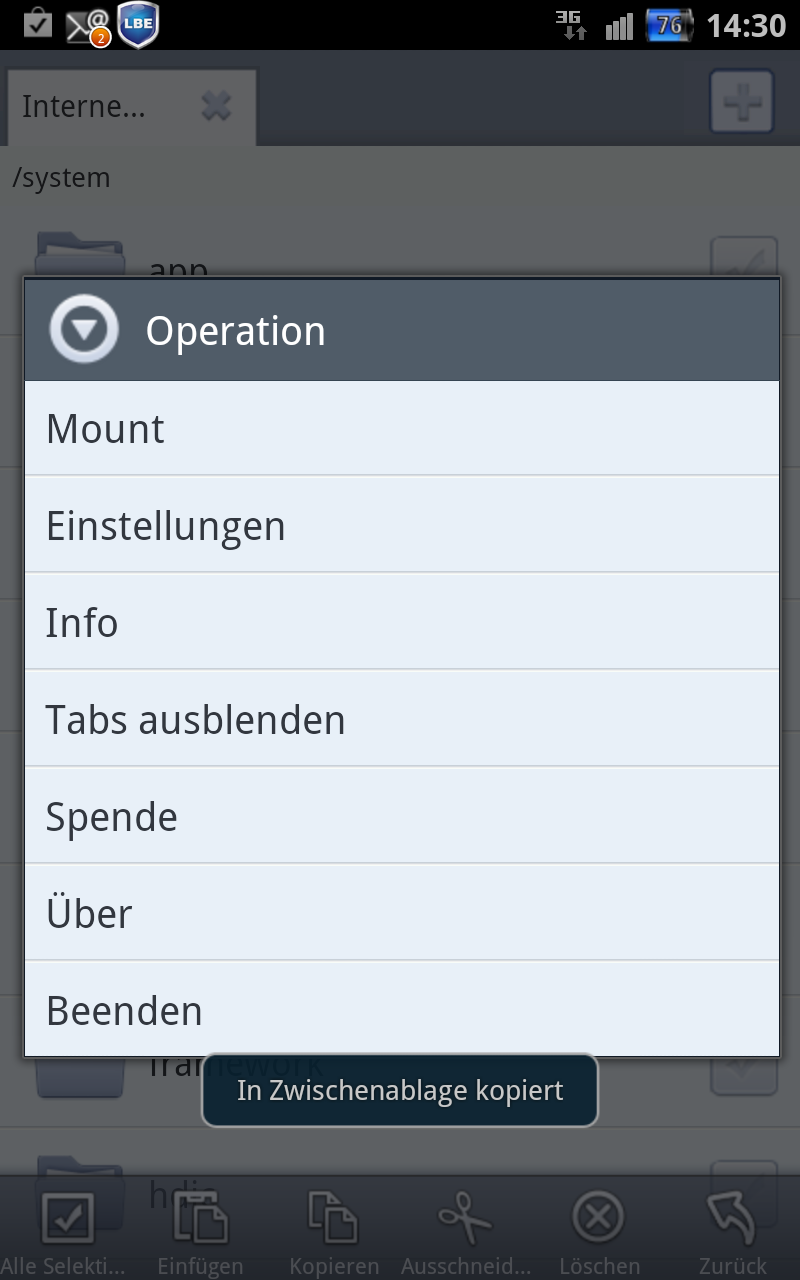Select Beenden to exit the app
The height and width of the screenshot is (1280, 800).
click(x=402, y=1009)
